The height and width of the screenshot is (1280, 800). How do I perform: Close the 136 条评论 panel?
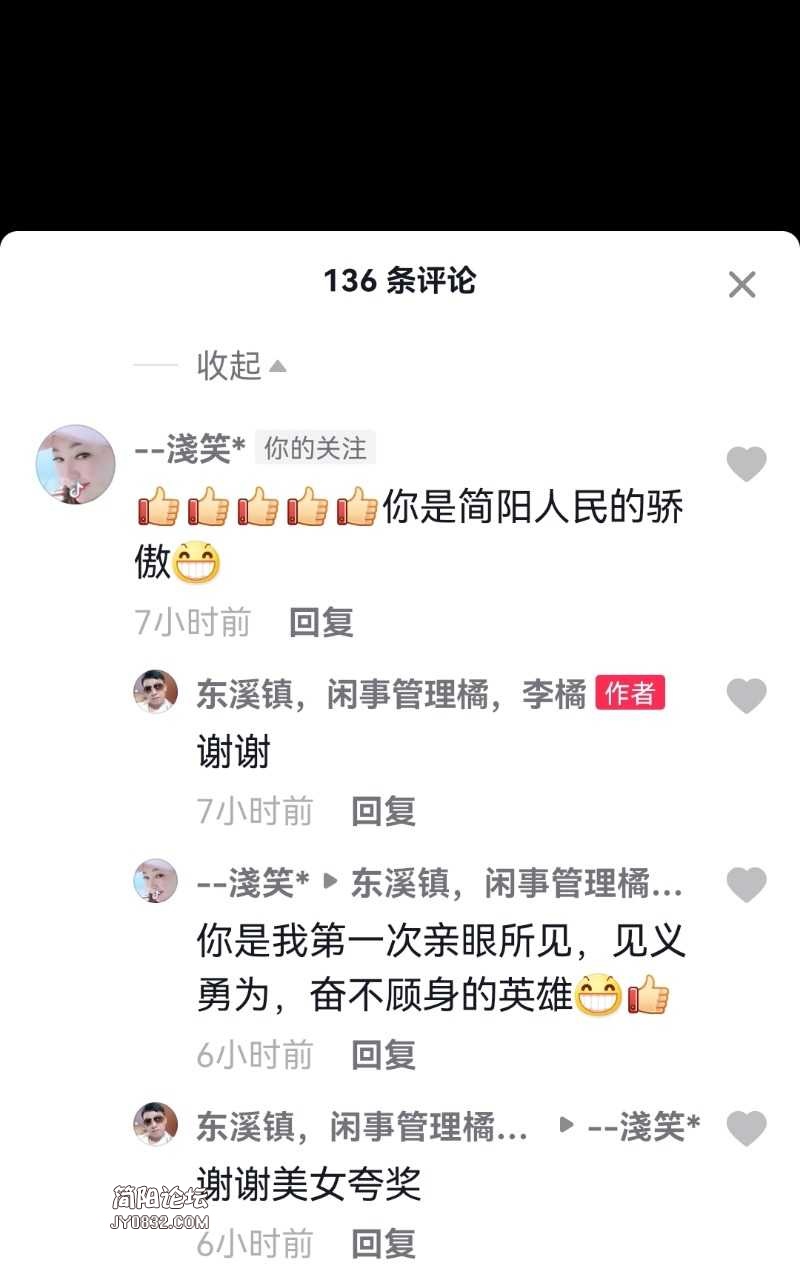742,285
